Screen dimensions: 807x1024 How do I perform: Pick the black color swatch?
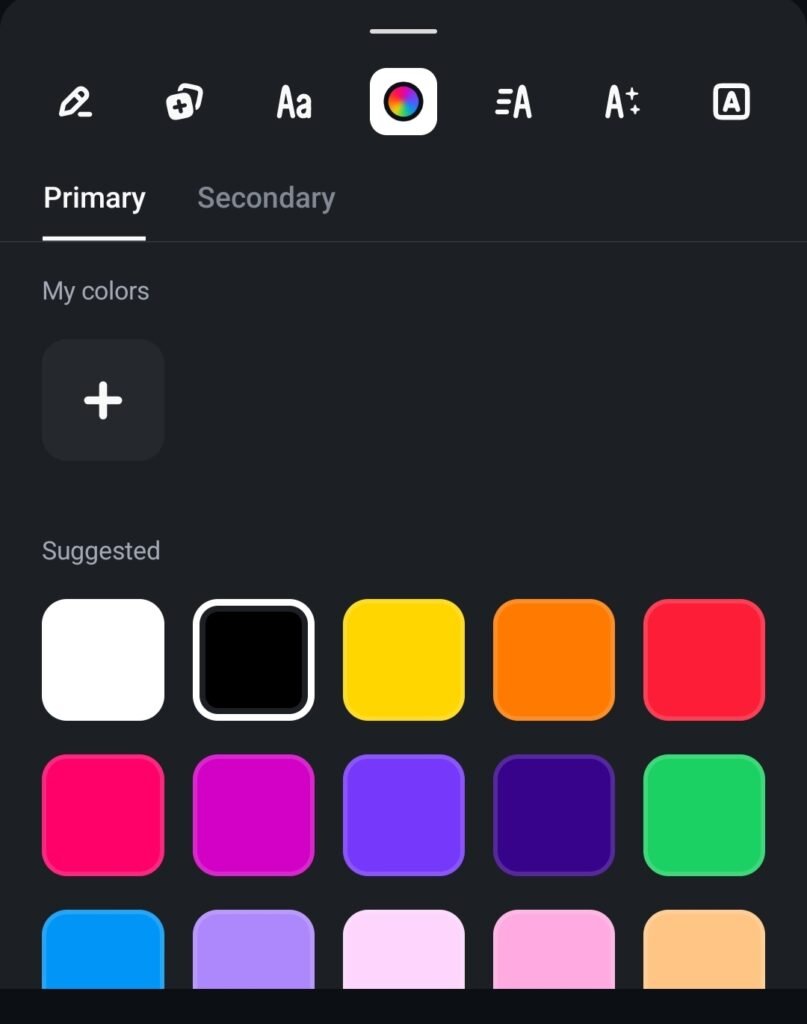[x=253, y=660]
